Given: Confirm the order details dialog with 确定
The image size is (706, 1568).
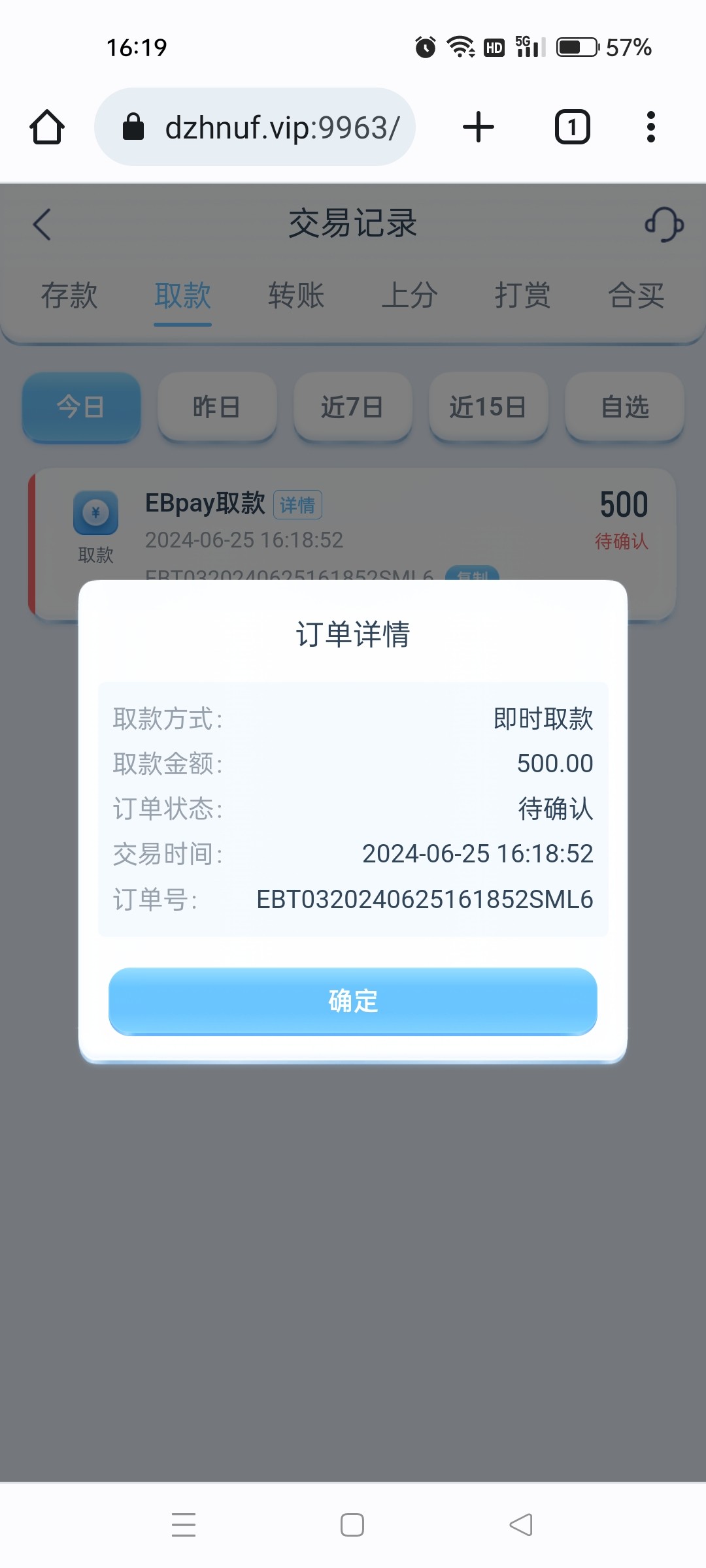Looking at the screenshot, I should 353,1000.
